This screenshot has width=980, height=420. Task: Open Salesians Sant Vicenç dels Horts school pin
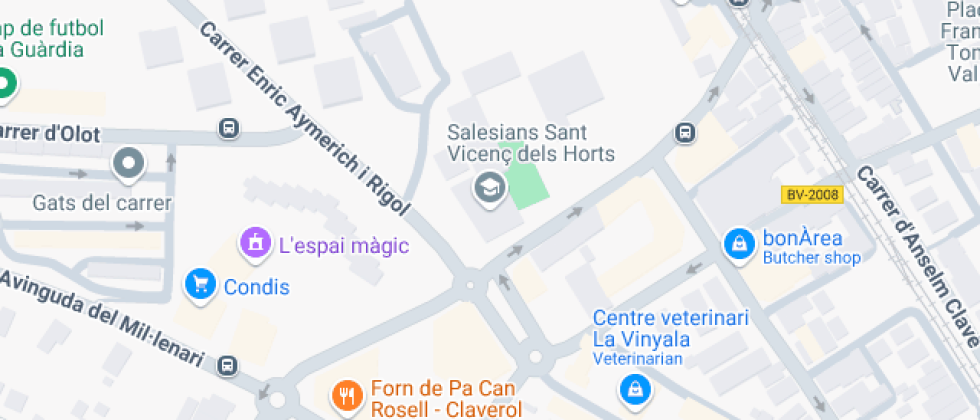pos(489,186)
